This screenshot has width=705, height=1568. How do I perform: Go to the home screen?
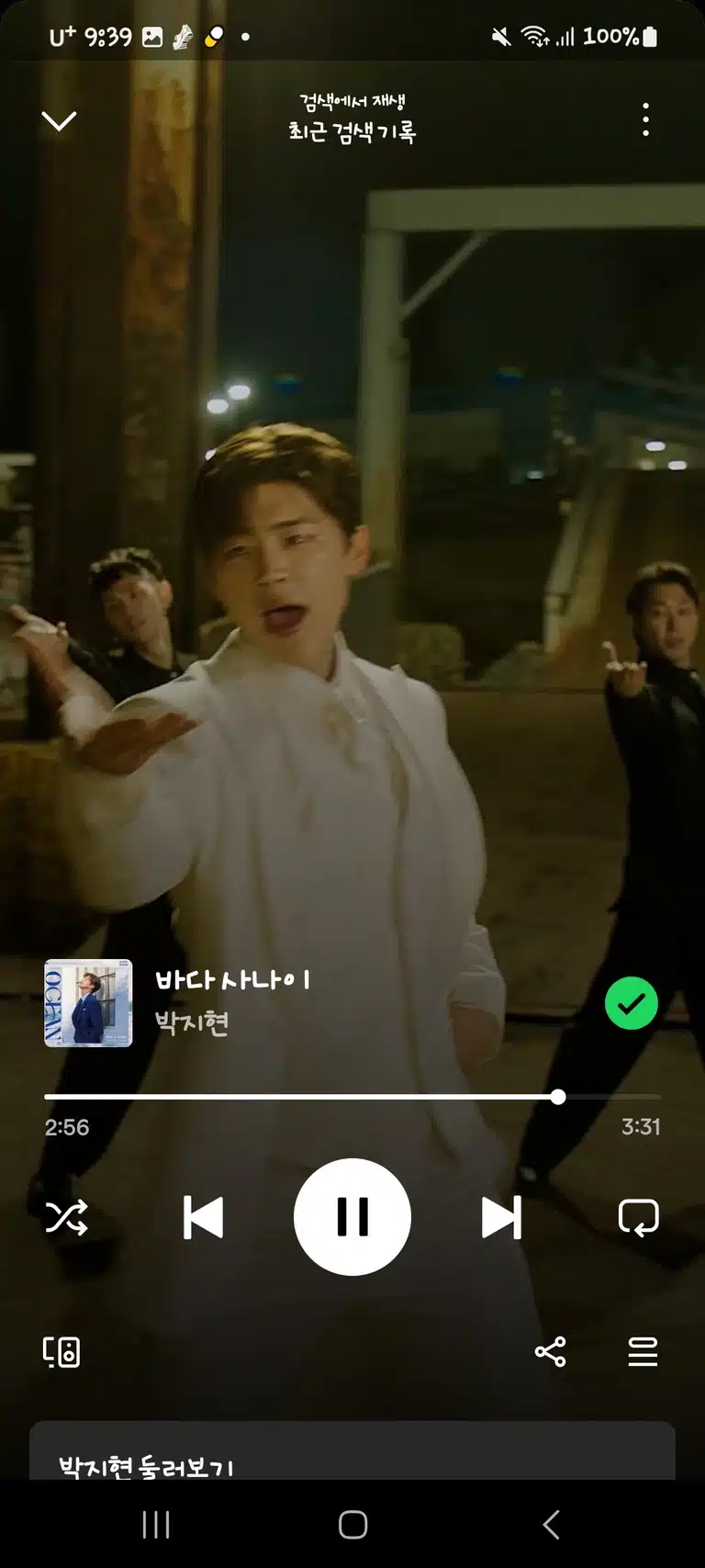point(352,1525)
